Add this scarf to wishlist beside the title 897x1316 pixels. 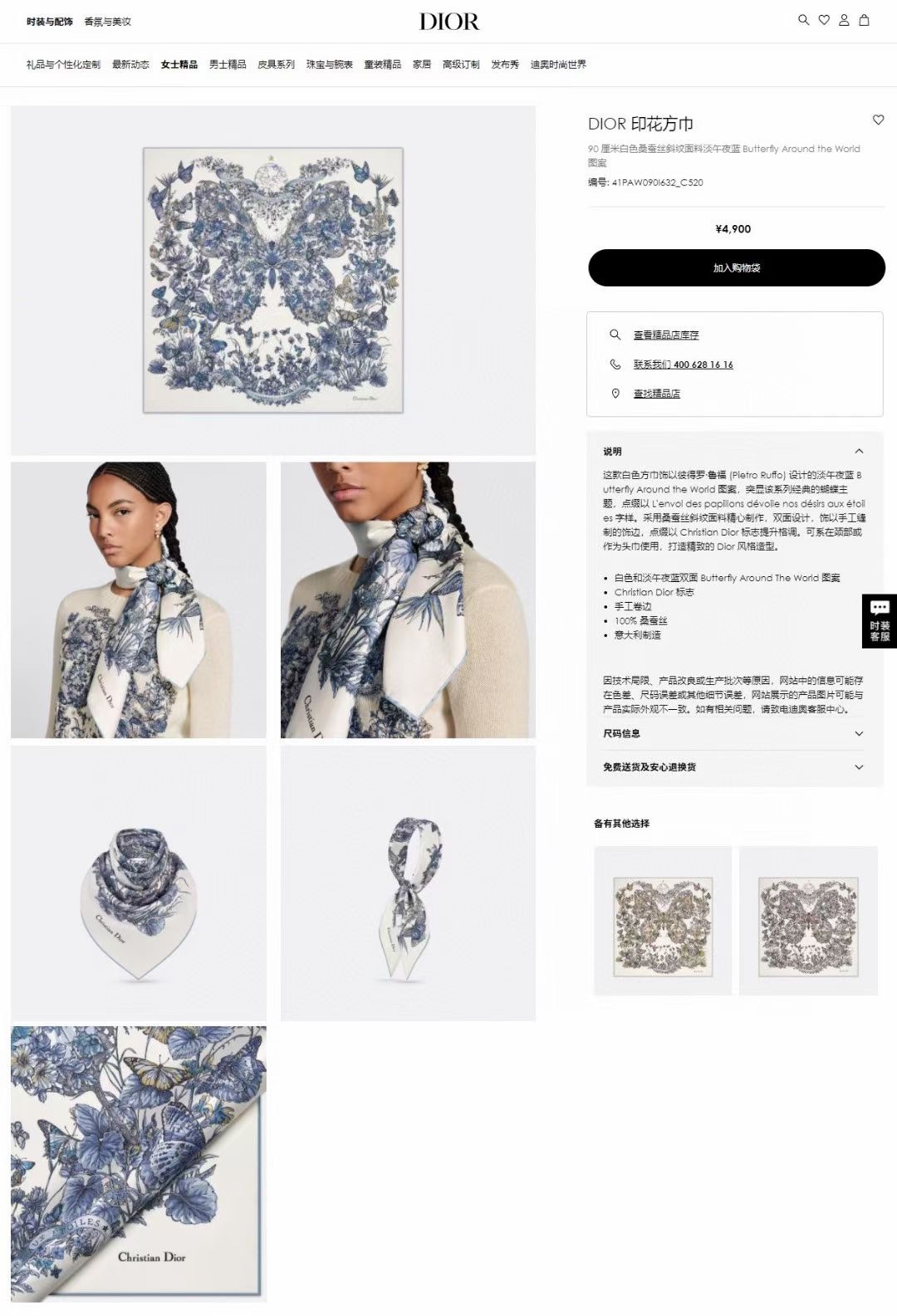click(878, 120)
